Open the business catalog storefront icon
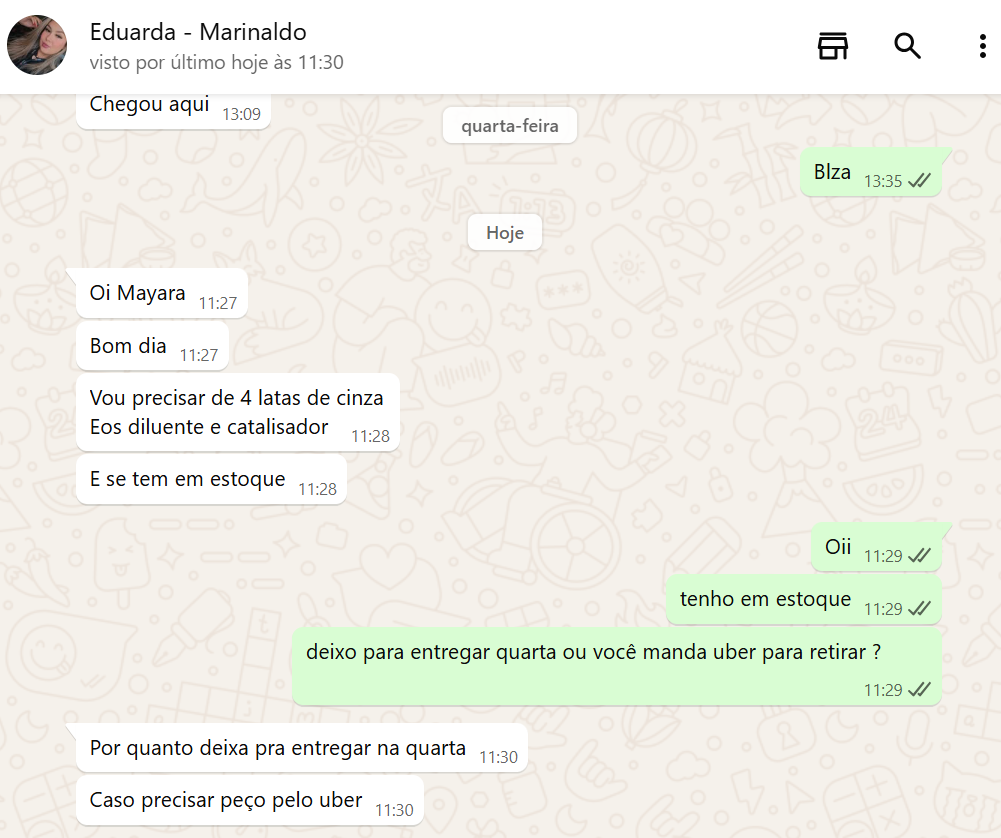 pyautogui.click(x=833, y=46)
